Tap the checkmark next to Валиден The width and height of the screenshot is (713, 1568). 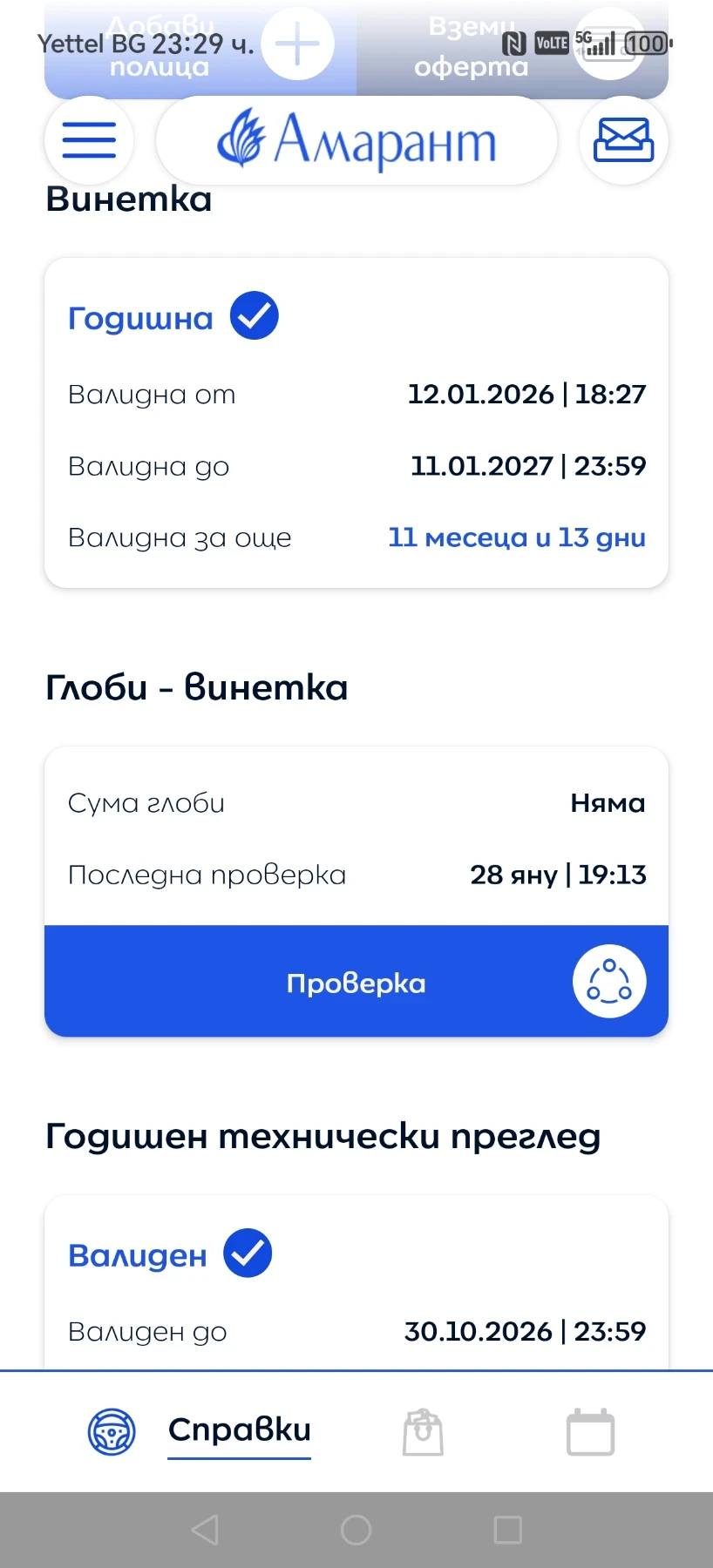247,1252
